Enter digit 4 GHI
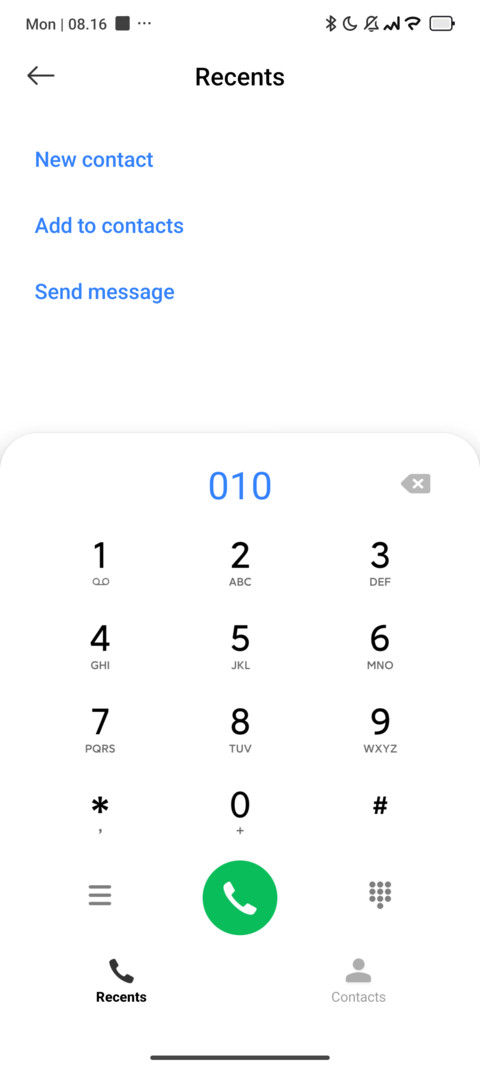Viewport: 480px width, 1067px height. [x=100, y=647]
